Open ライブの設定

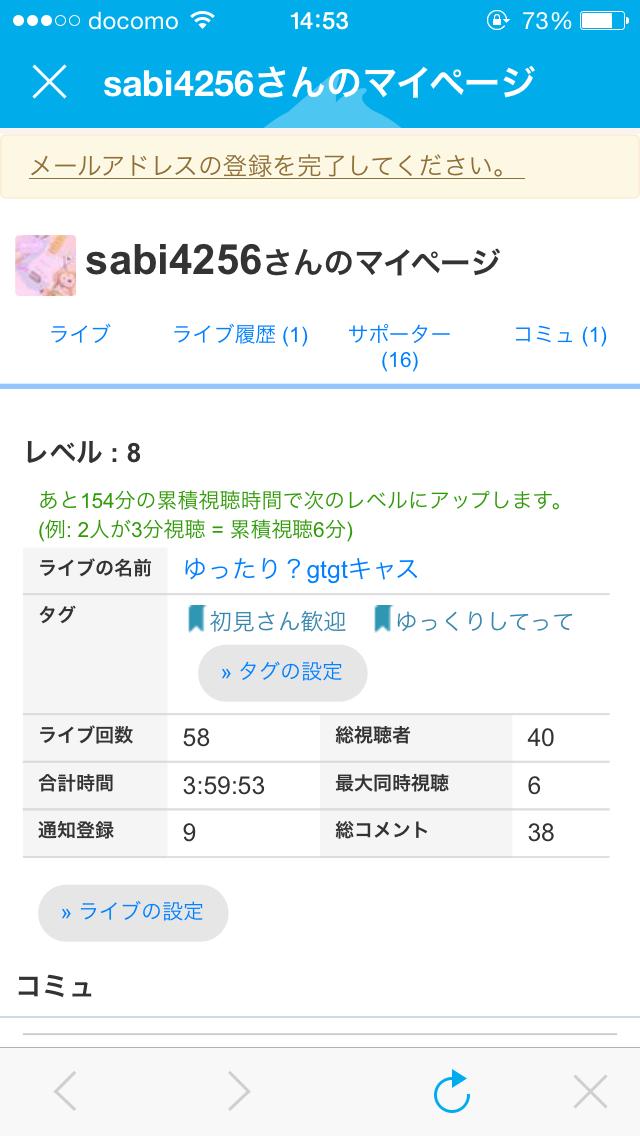click(132, 911)
